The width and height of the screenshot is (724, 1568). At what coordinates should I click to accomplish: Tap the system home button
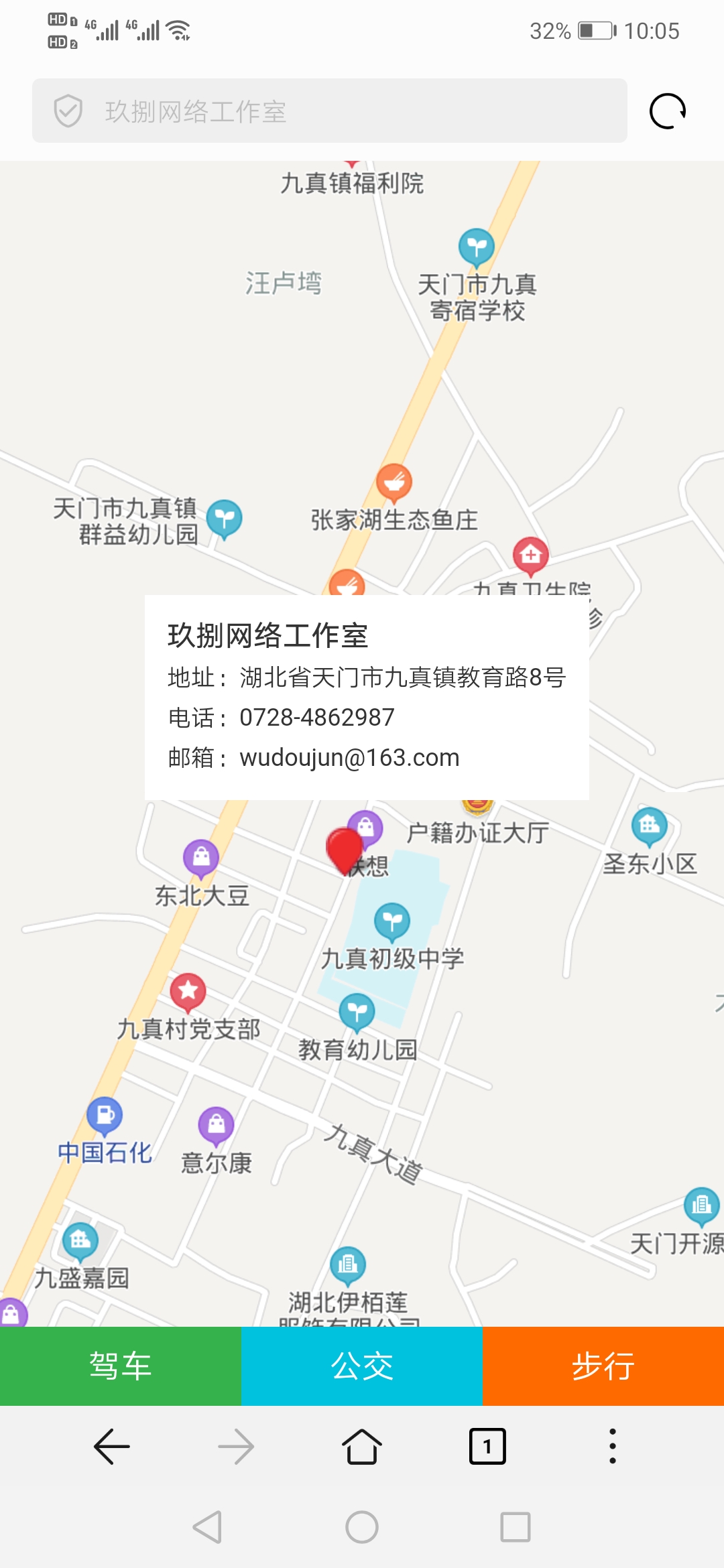362,1527
